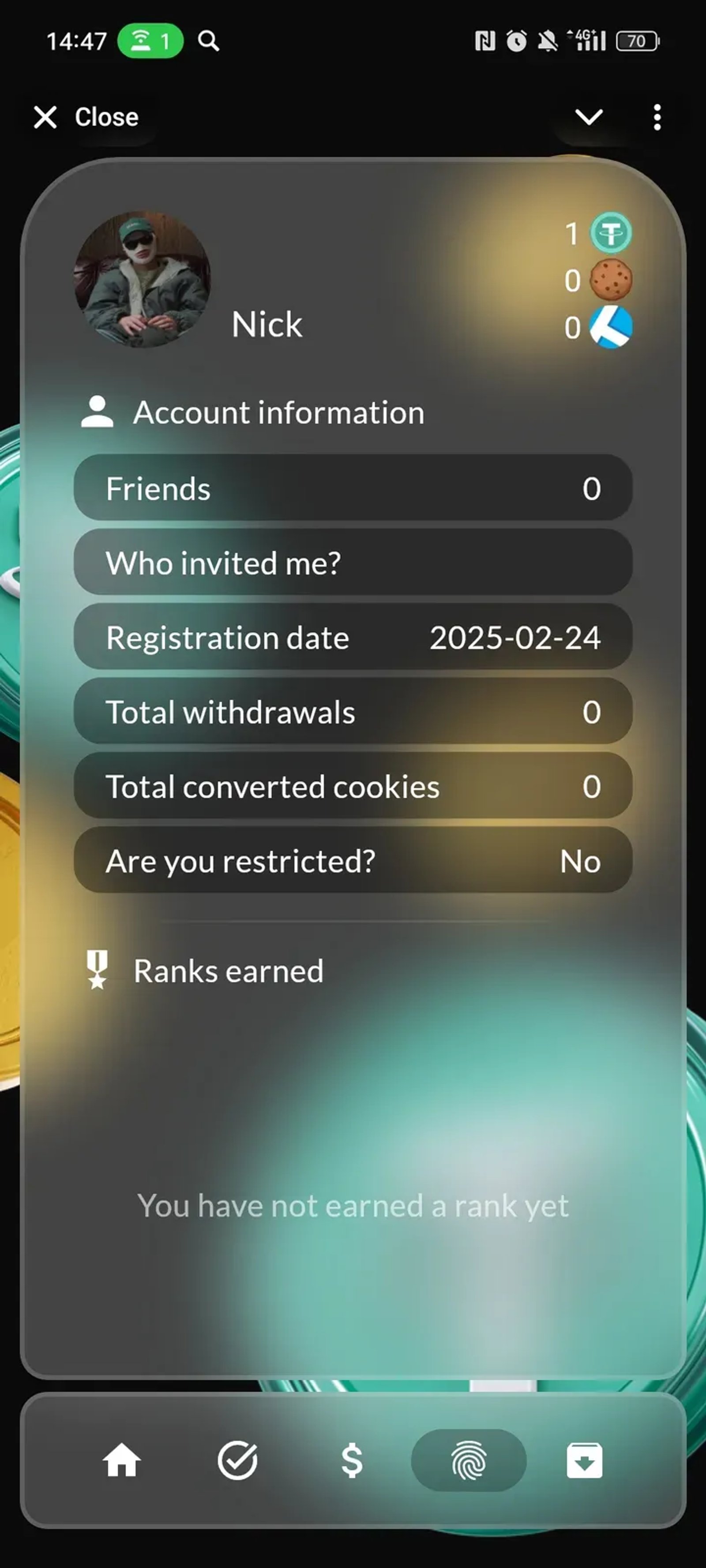Select the fingerprint profile tab
Screen dimensions: 706x1568
(469, 1460)
